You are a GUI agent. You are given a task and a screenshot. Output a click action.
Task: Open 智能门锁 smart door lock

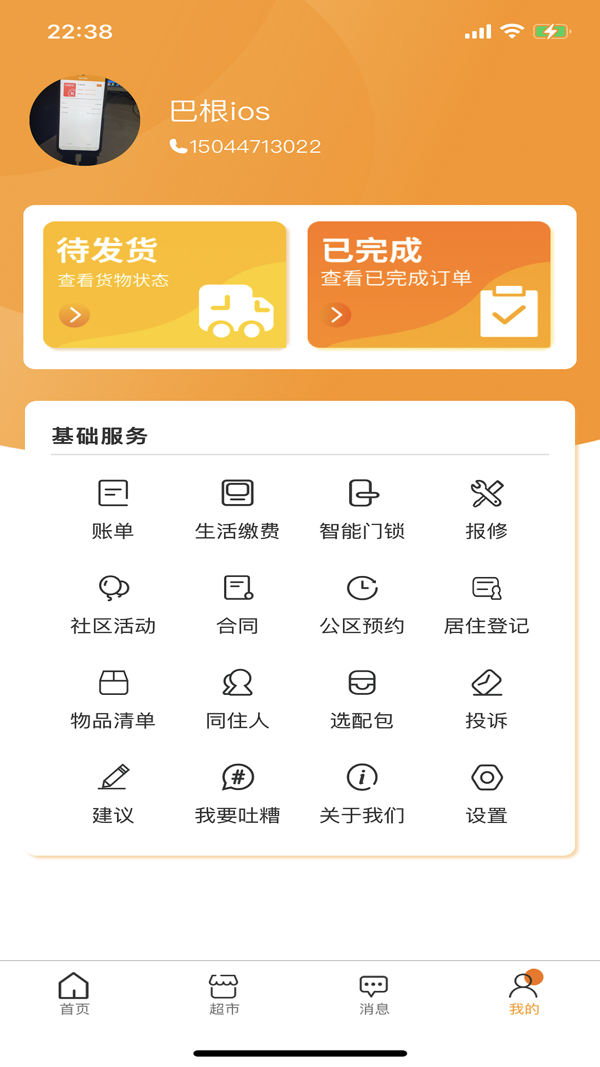coord(362,508)
